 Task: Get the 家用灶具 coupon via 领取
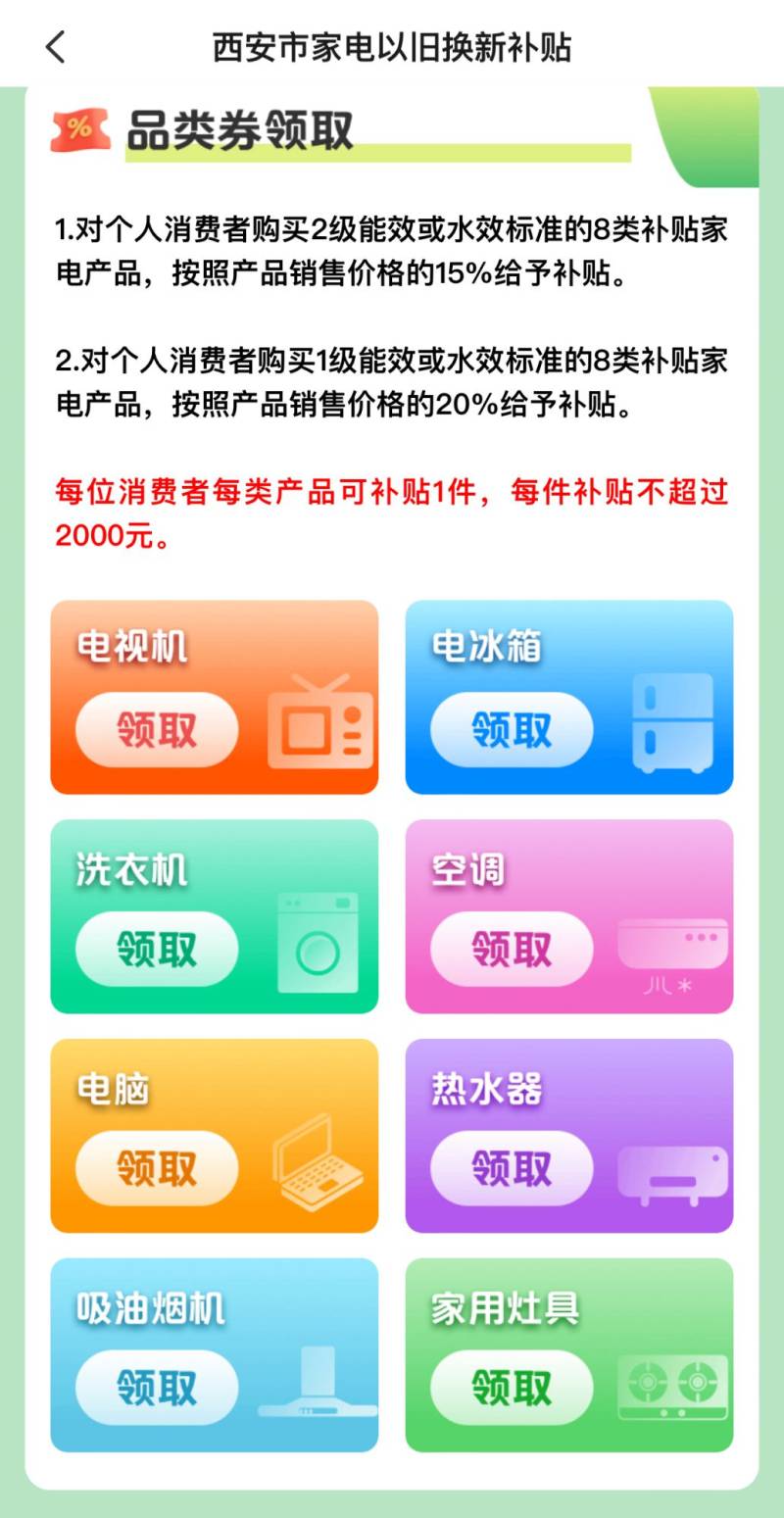pos(512,1388)
